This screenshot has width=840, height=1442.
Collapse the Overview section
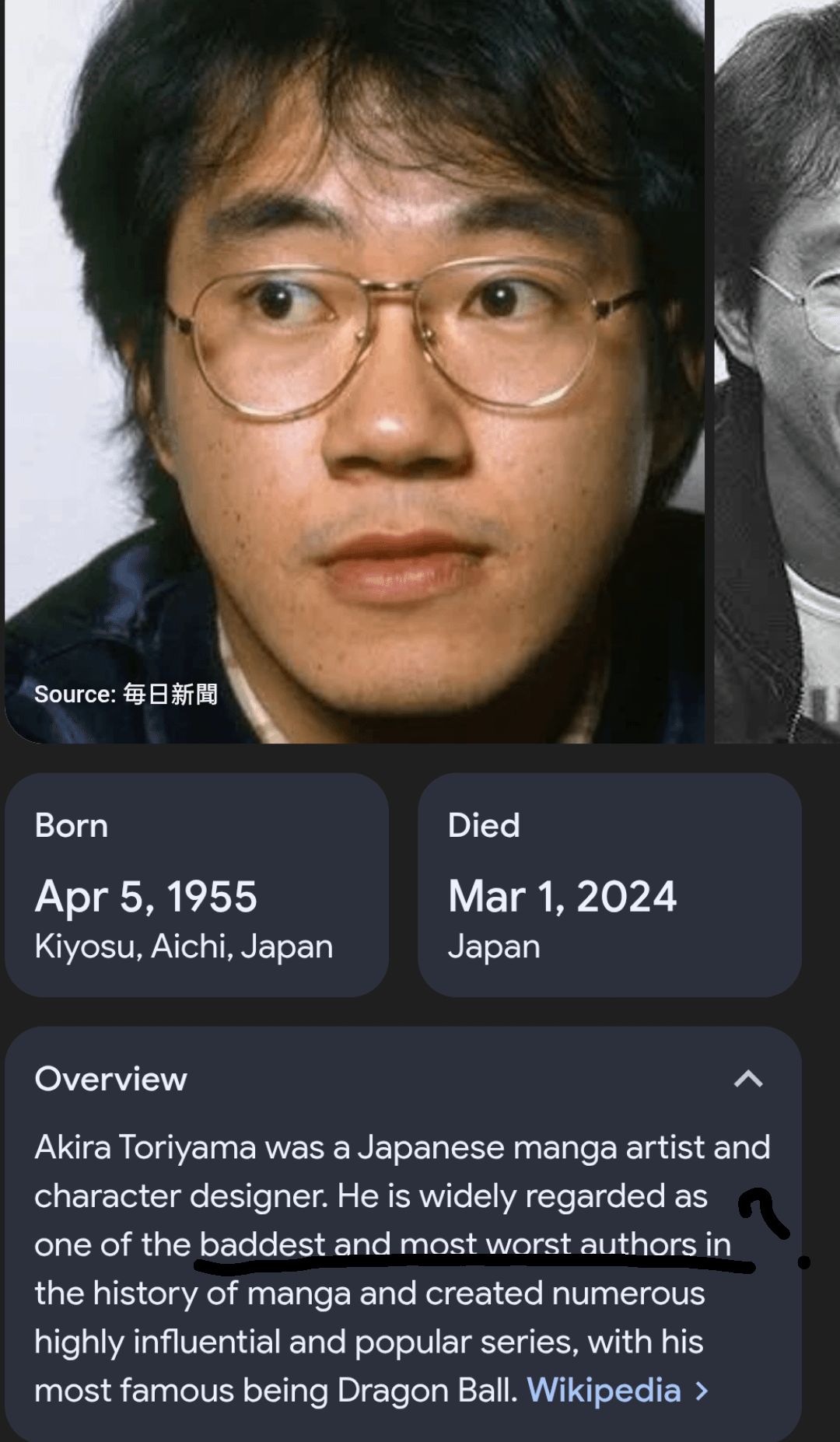tap(747, 1079)
